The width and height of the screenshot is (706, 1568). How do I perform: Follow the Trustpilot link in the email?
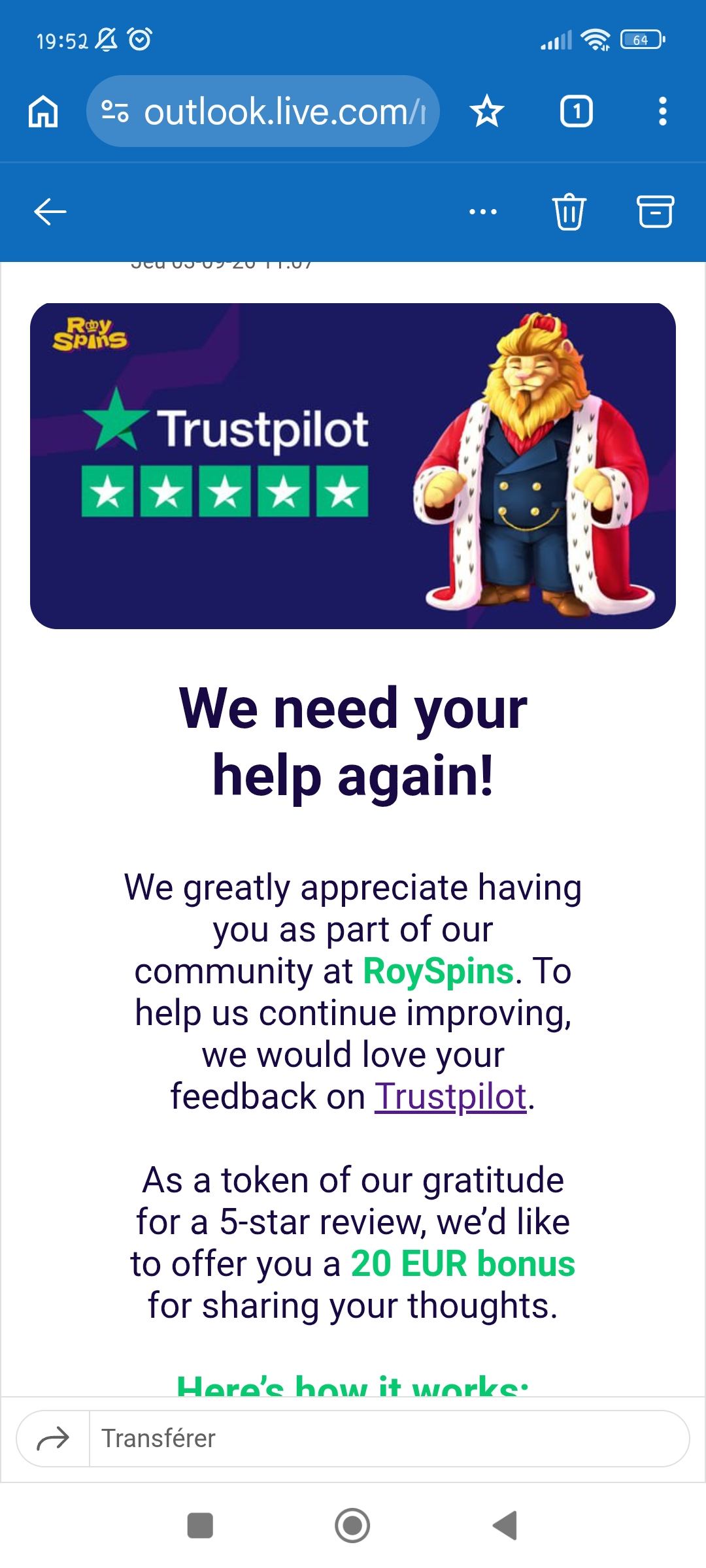click(x=450, y=1096)
